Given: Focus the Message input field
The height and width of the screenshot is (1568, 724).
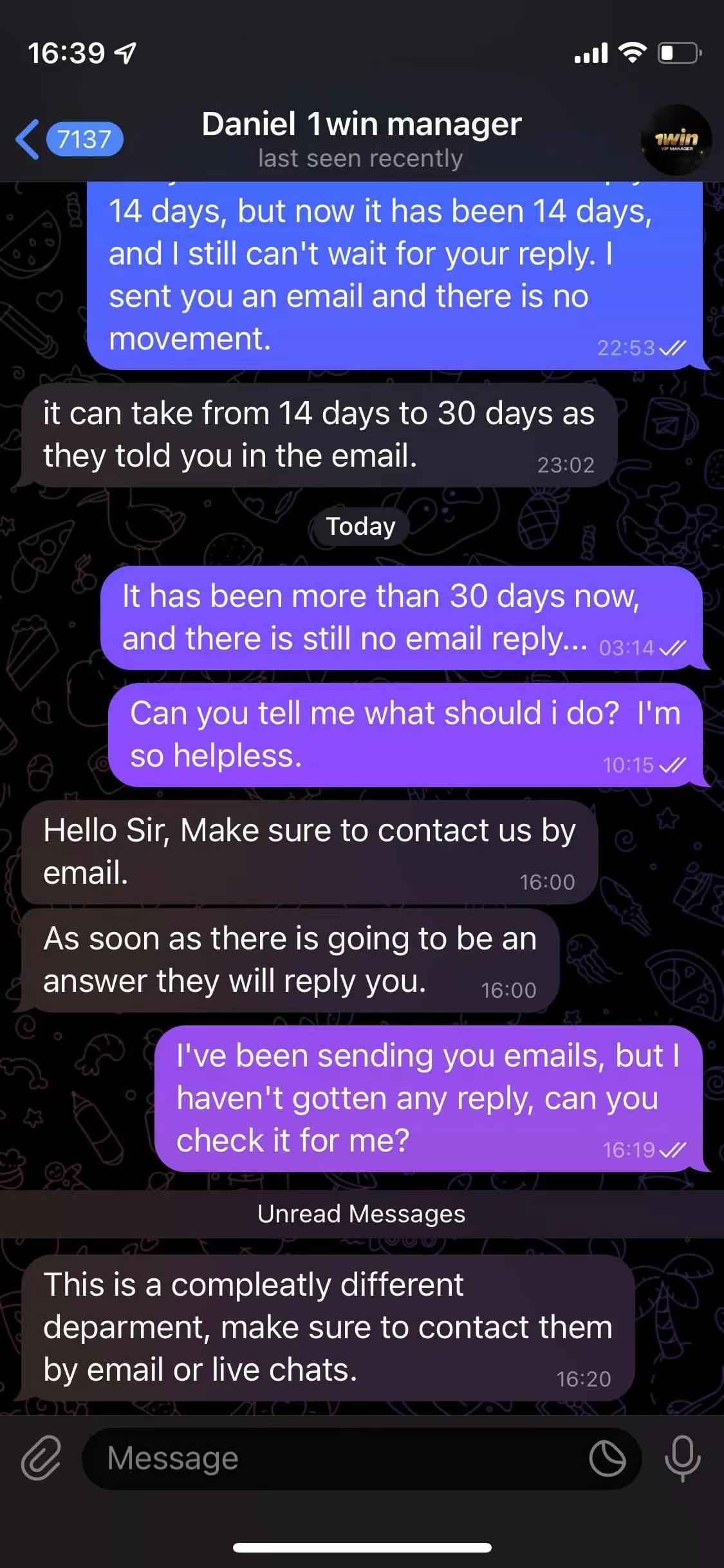Looking at the screenshot, I should tap(335, 1458).
